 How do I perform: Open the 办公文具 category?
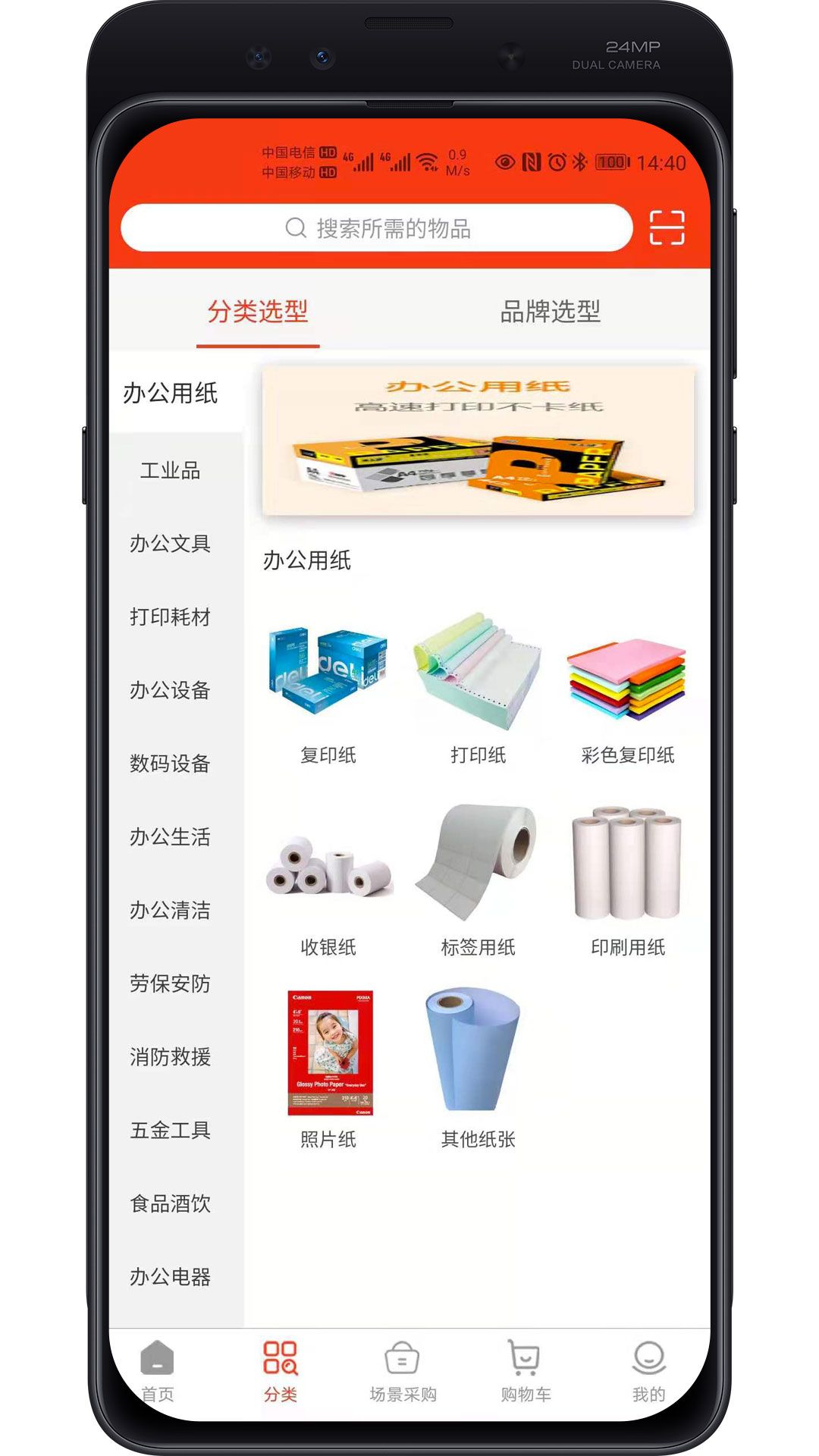pyautogui.click(x=170, y=543)
